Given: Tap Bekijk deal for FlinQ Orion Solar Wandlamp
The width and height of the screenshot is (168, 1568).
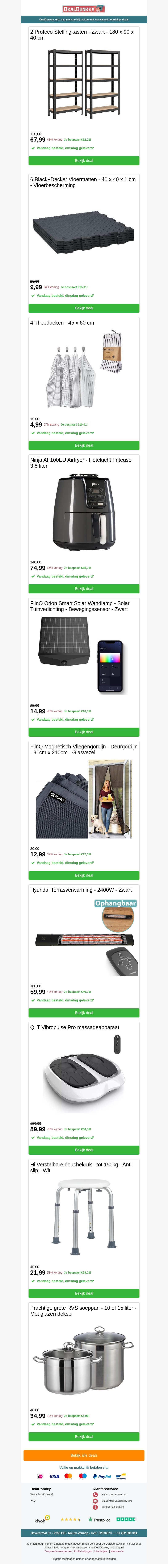Looking at the screenshot, I should tap(84, 732).
